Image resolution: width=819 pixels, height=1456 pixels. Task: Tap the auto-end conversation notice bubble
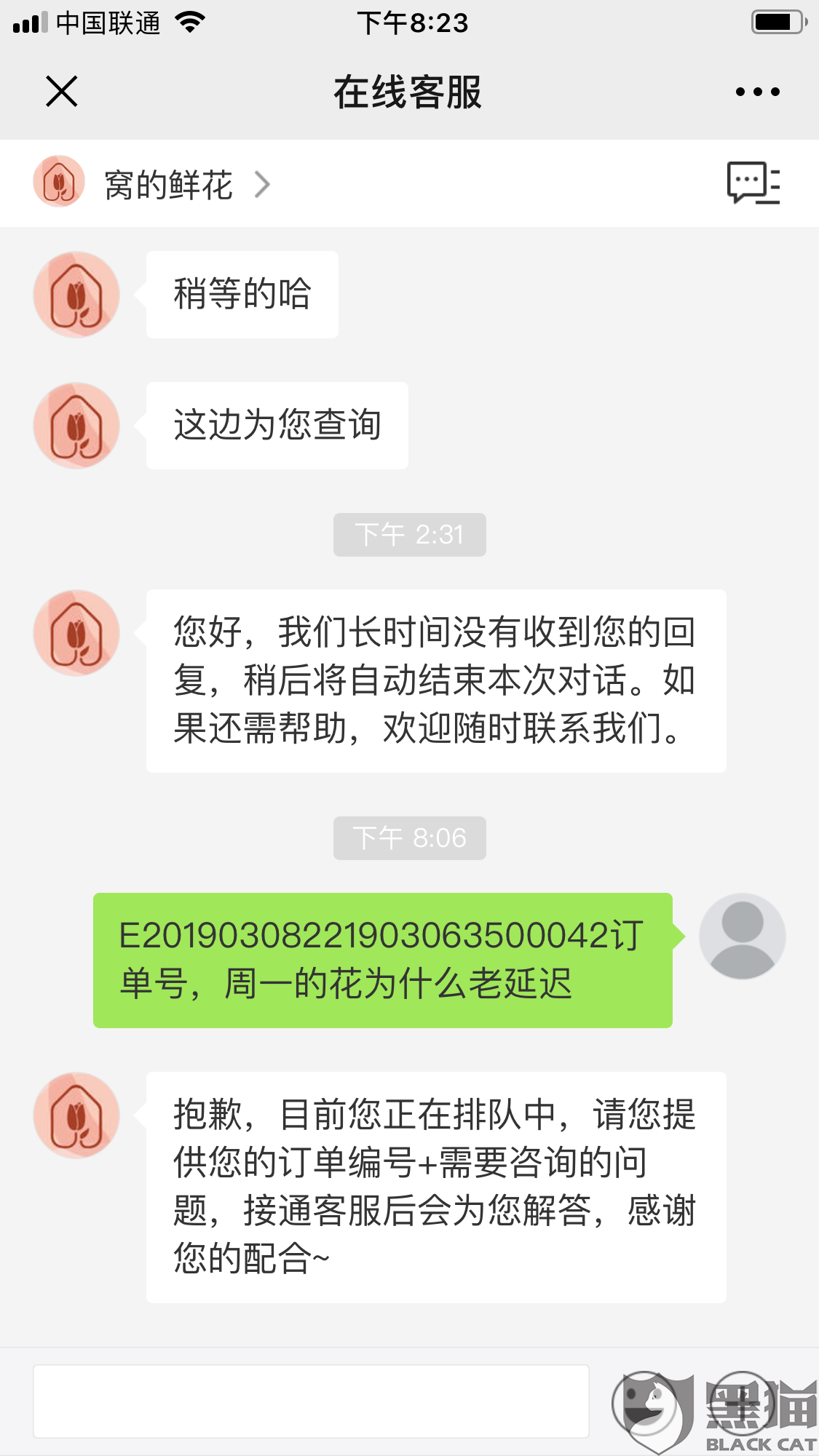[x=435, y=680]
